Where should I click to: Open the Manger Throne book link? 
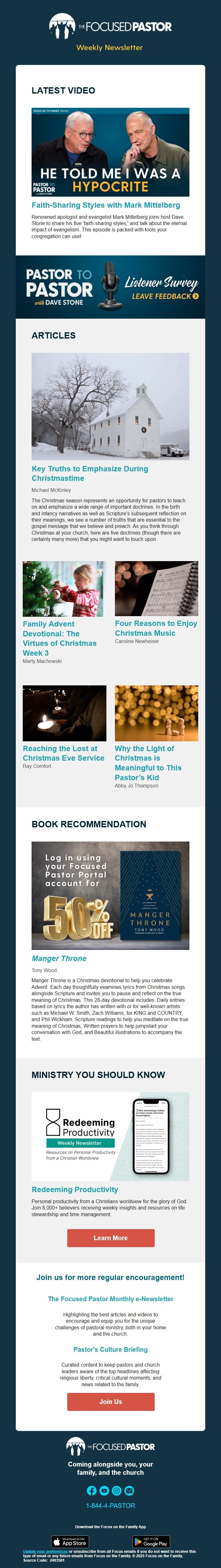[59, 958]
